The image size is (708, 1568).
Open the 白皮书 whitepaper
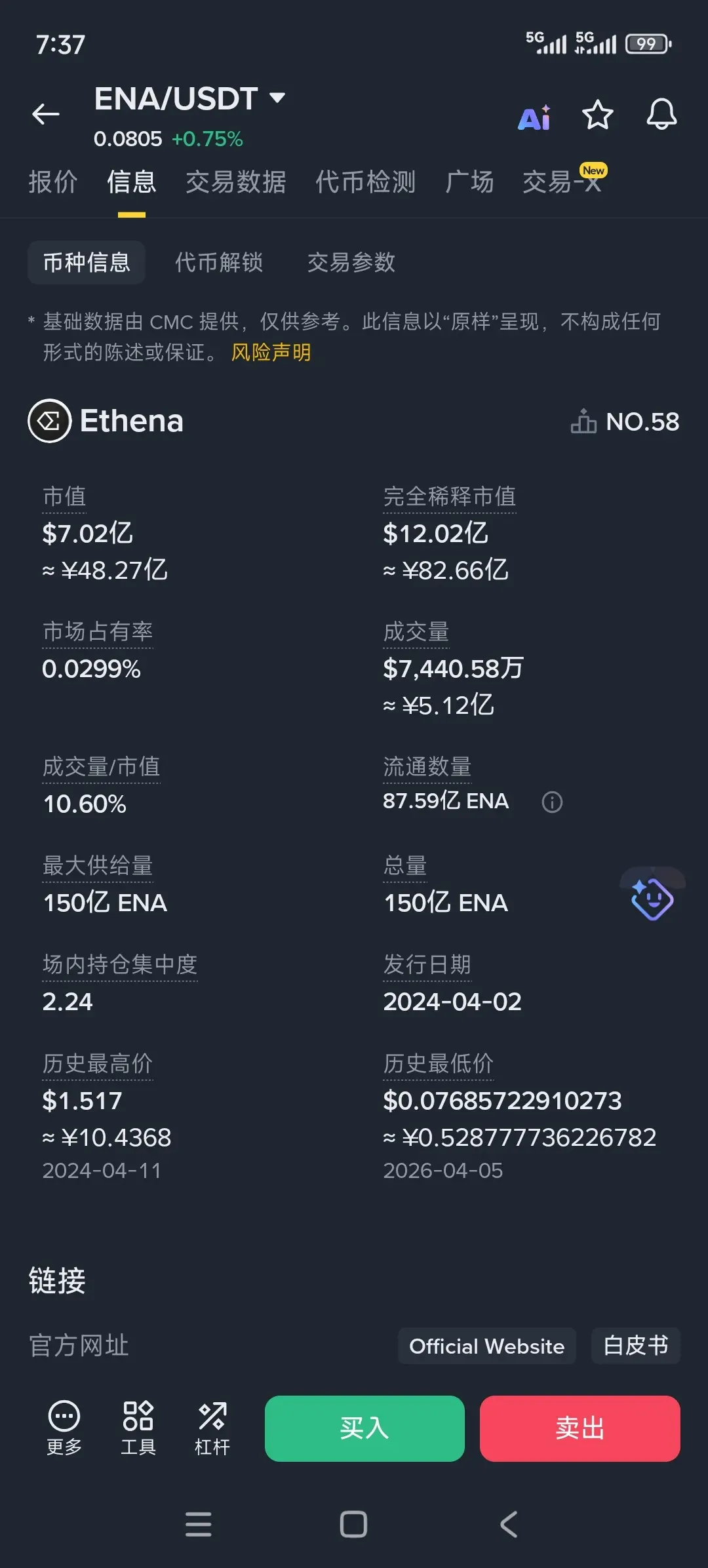pyautogui.click(x=636, y=1346)
